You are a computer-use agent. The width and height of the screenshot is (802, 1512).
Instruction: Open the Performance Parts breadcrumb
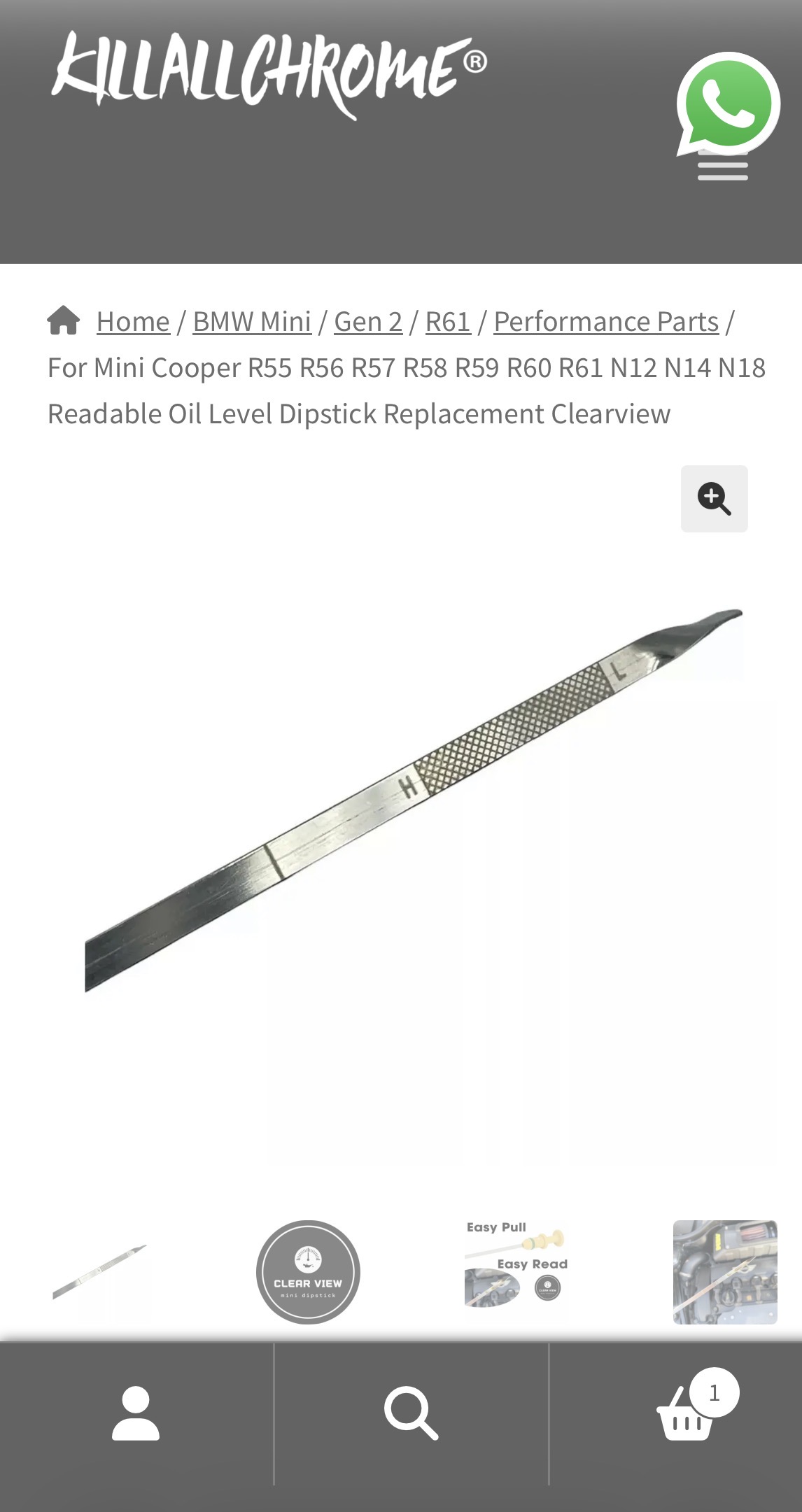[606, 322]
